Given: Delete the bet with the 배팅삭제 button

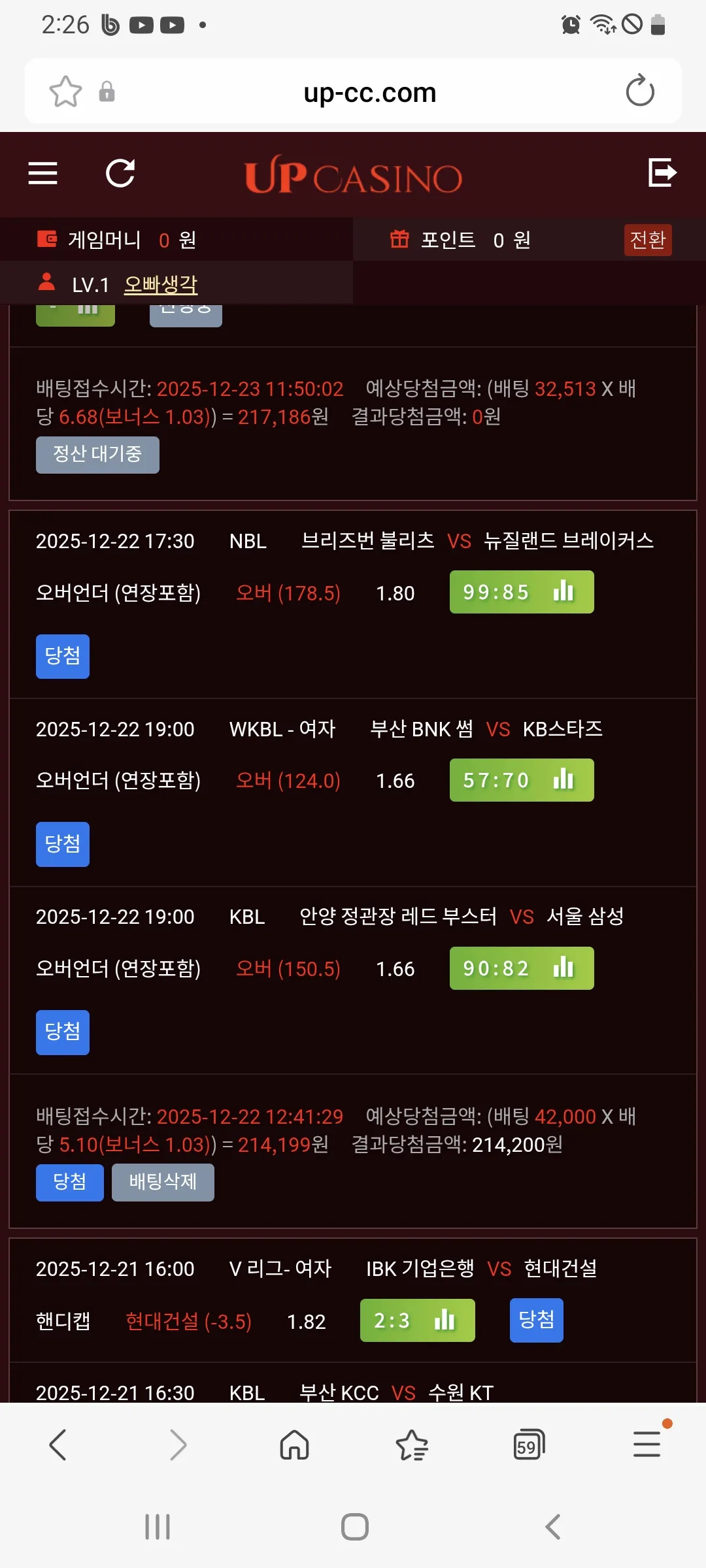Looking at the screenshot, I should (163, 1183).
